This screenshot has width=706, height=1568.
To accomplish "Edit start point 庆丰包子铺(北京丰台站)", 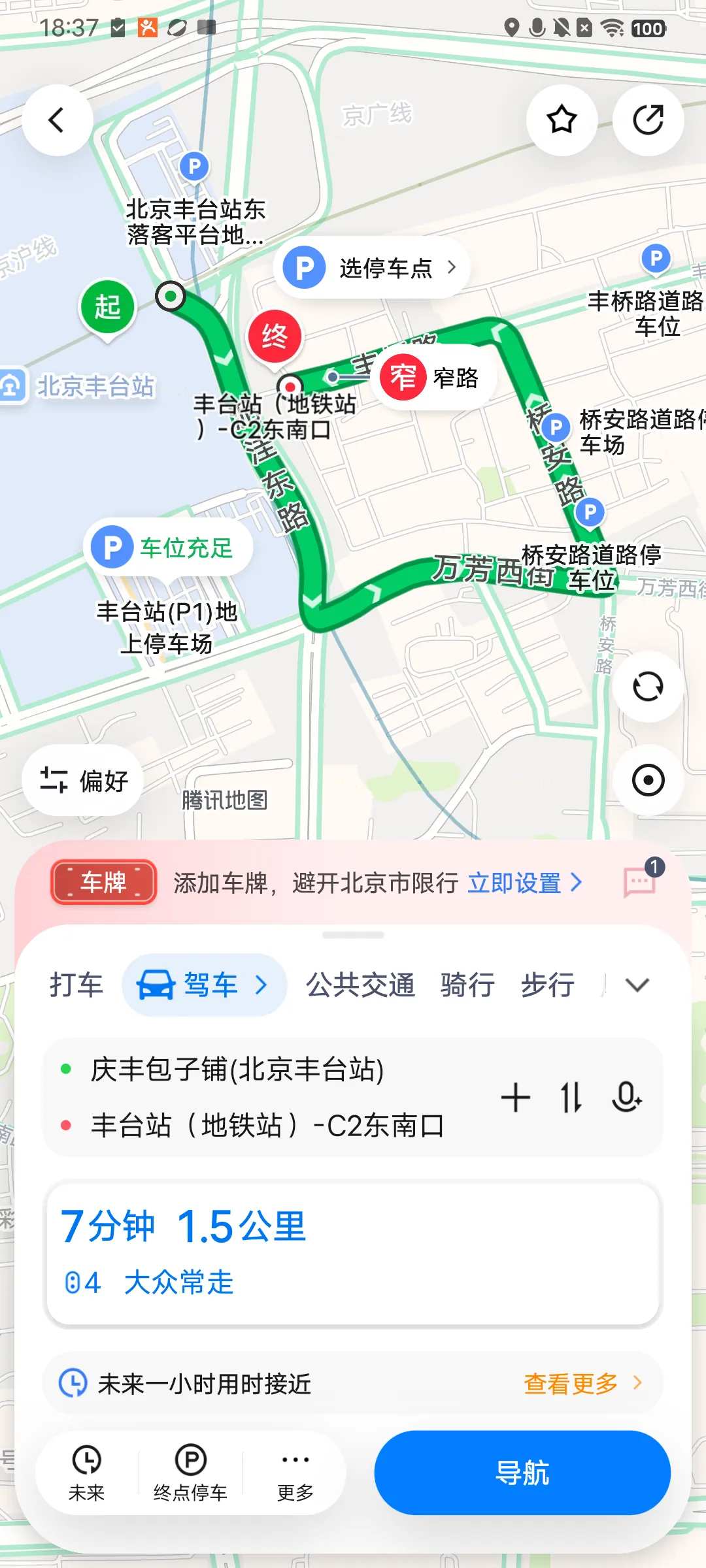I will pos(237,1070).
